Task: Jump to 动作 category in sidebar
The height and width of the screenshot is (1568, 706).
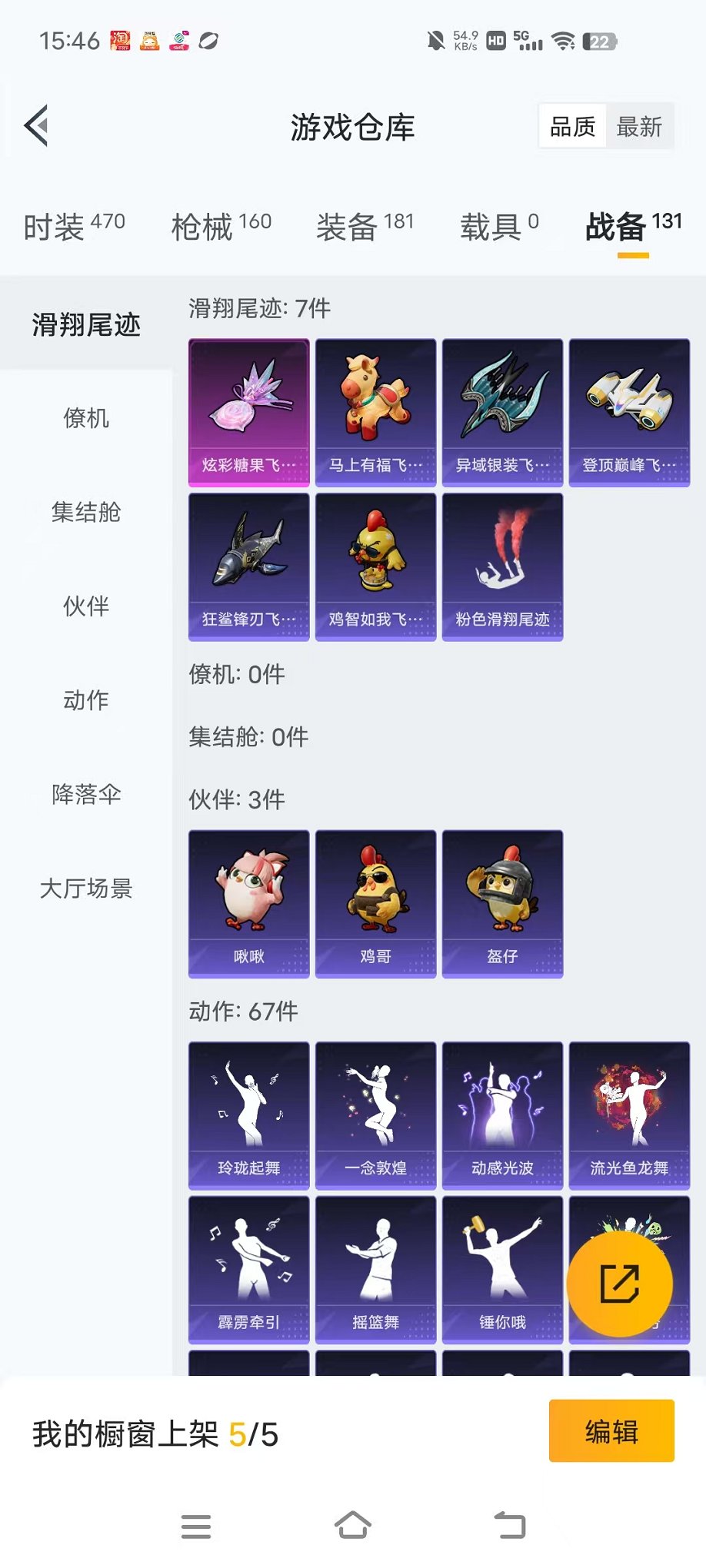Action: [x=86, y=700]
